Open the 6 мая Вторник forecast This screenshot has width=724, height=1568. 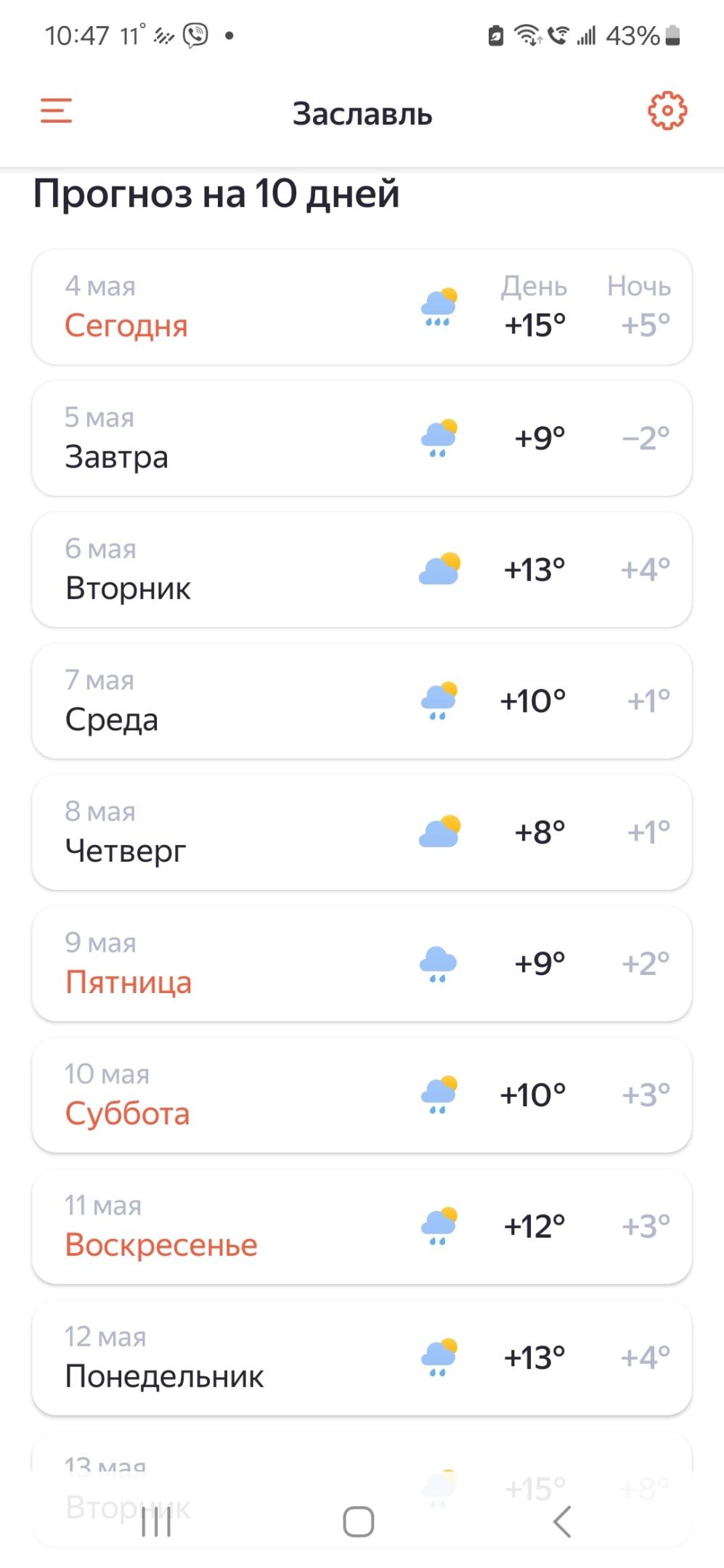(x=362, y=570)
